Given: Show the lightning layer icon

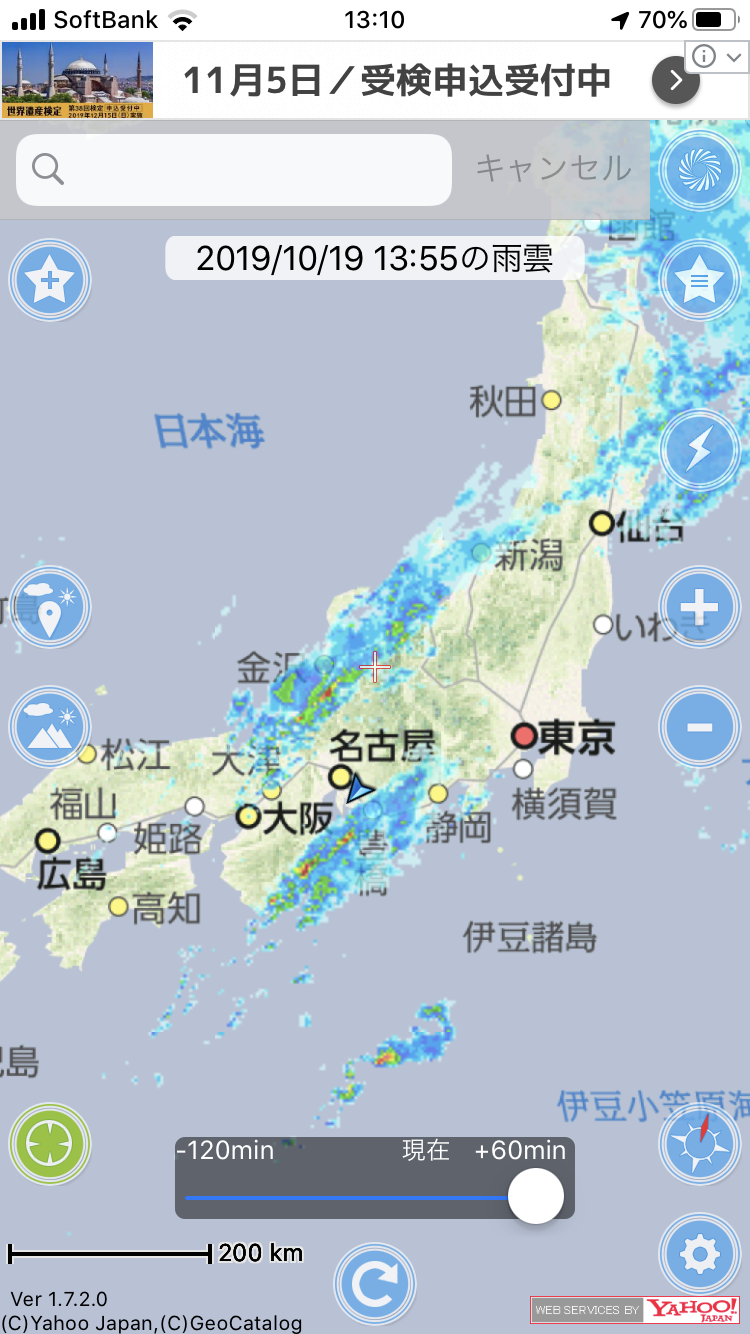Looking at the screenshot, I should tap(700, 452).
